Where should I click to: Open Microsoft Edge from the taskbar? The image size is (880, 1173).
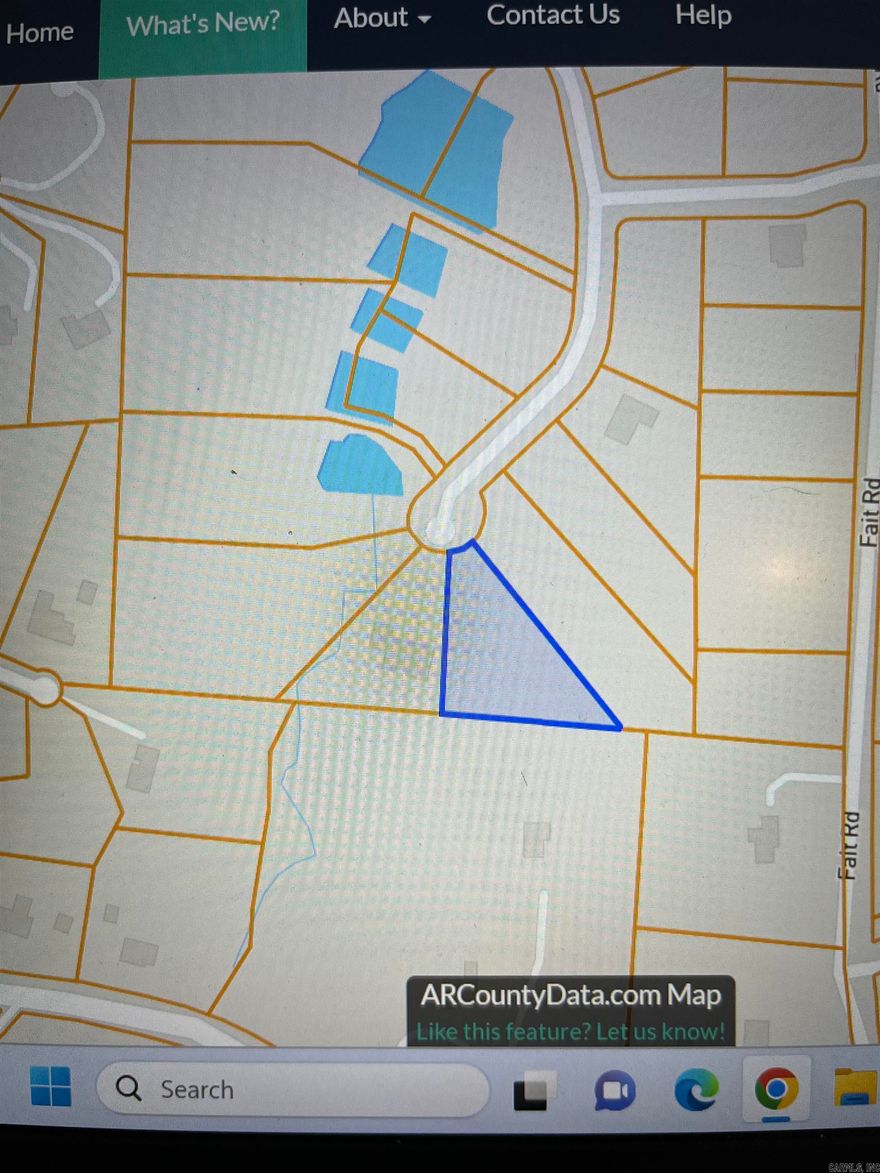697,1090
